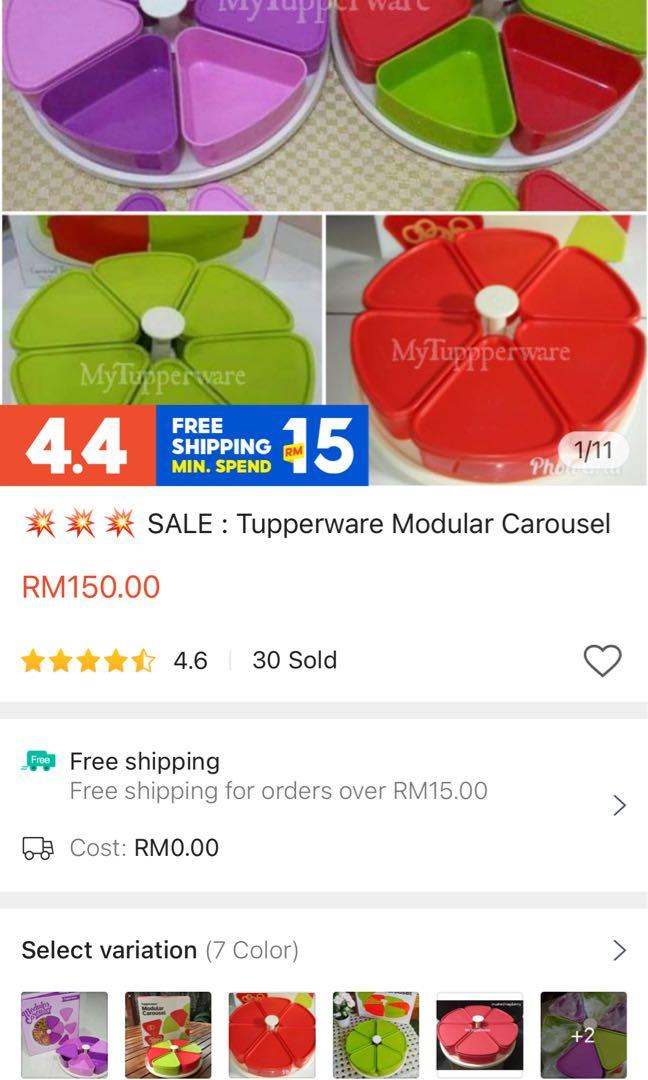
Task: Choose the green carousel variation thumbnail
Action: coord(375,1034)
